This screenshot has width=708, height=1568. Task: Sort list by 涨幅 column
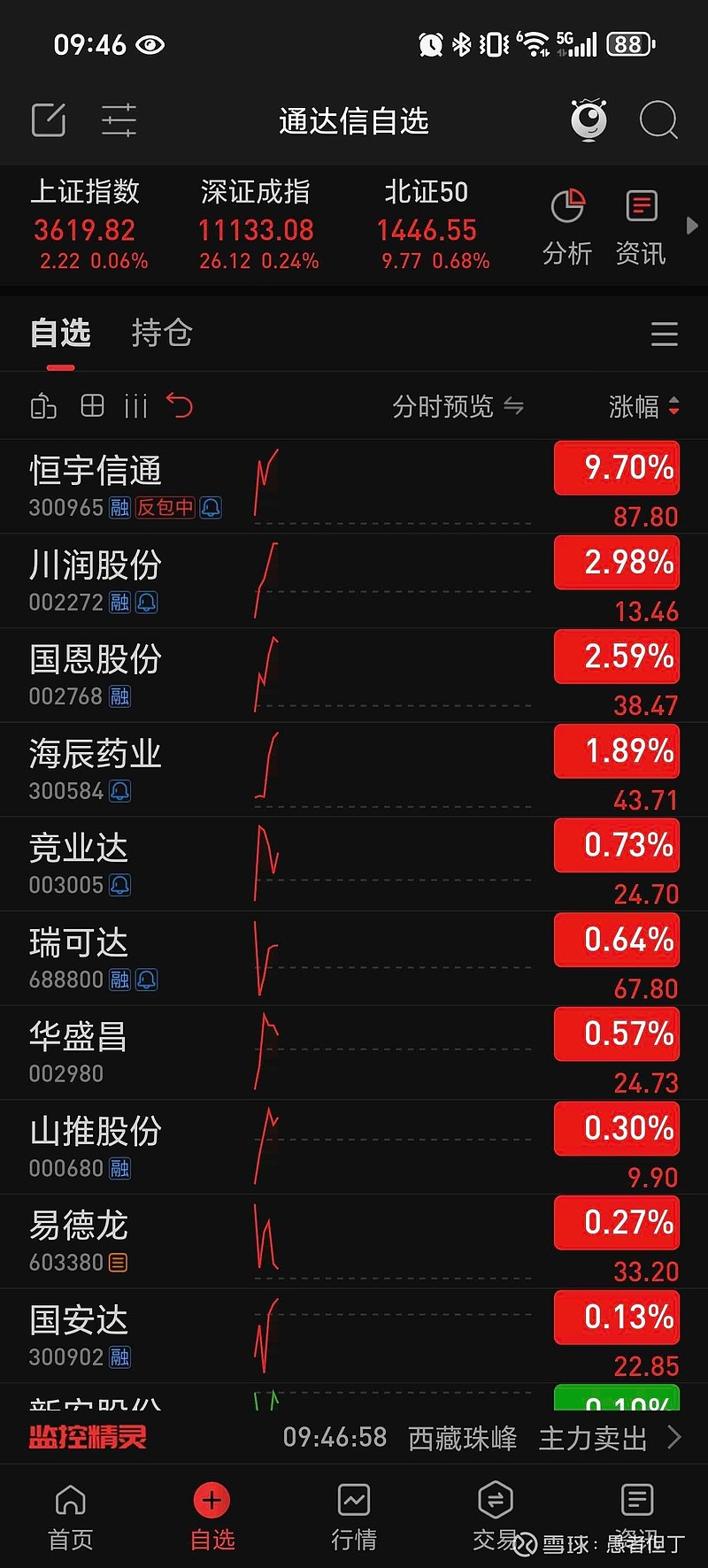(x=644, y=406)
